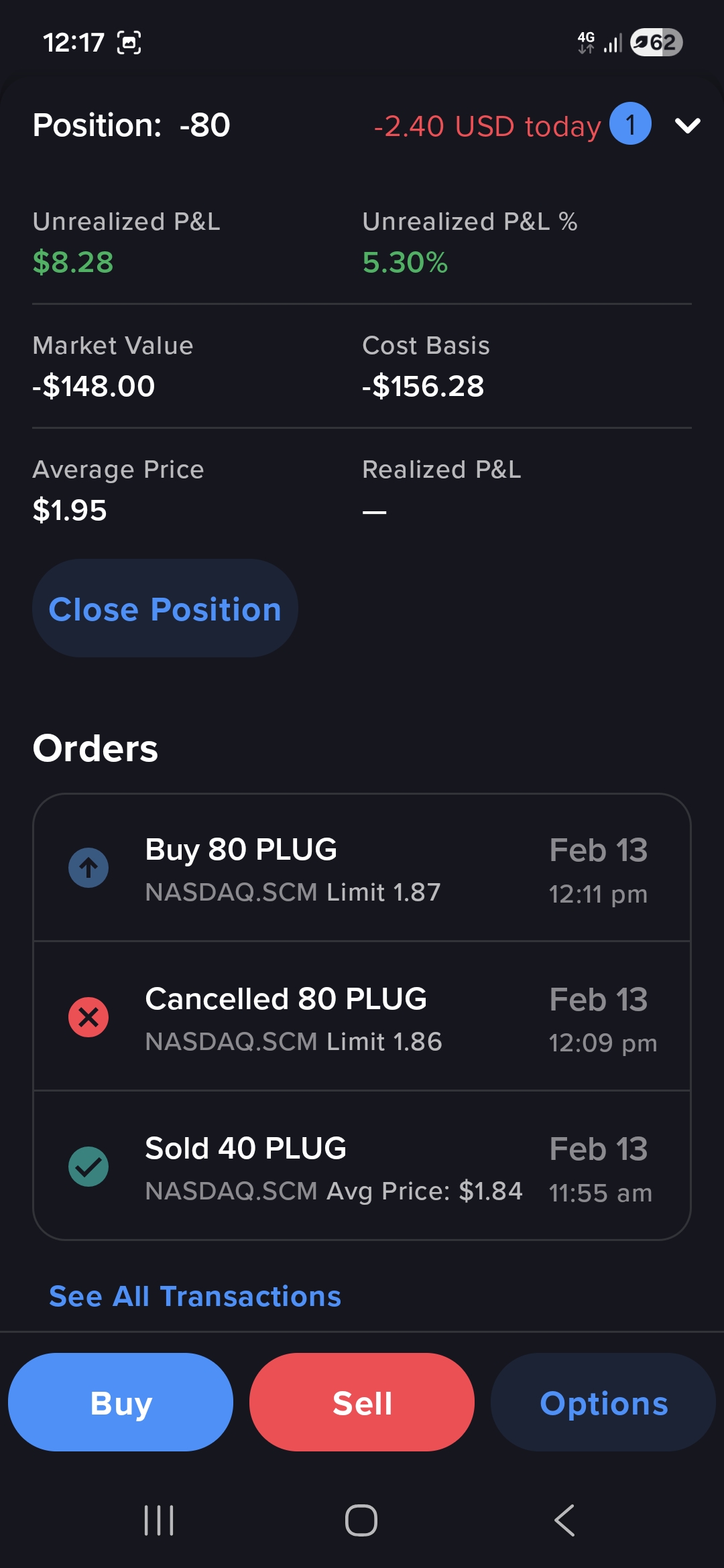The height and width of the screenshot is (1568, 724).
Task: Open the Buy 80 PLUG order
Action: 362,868
